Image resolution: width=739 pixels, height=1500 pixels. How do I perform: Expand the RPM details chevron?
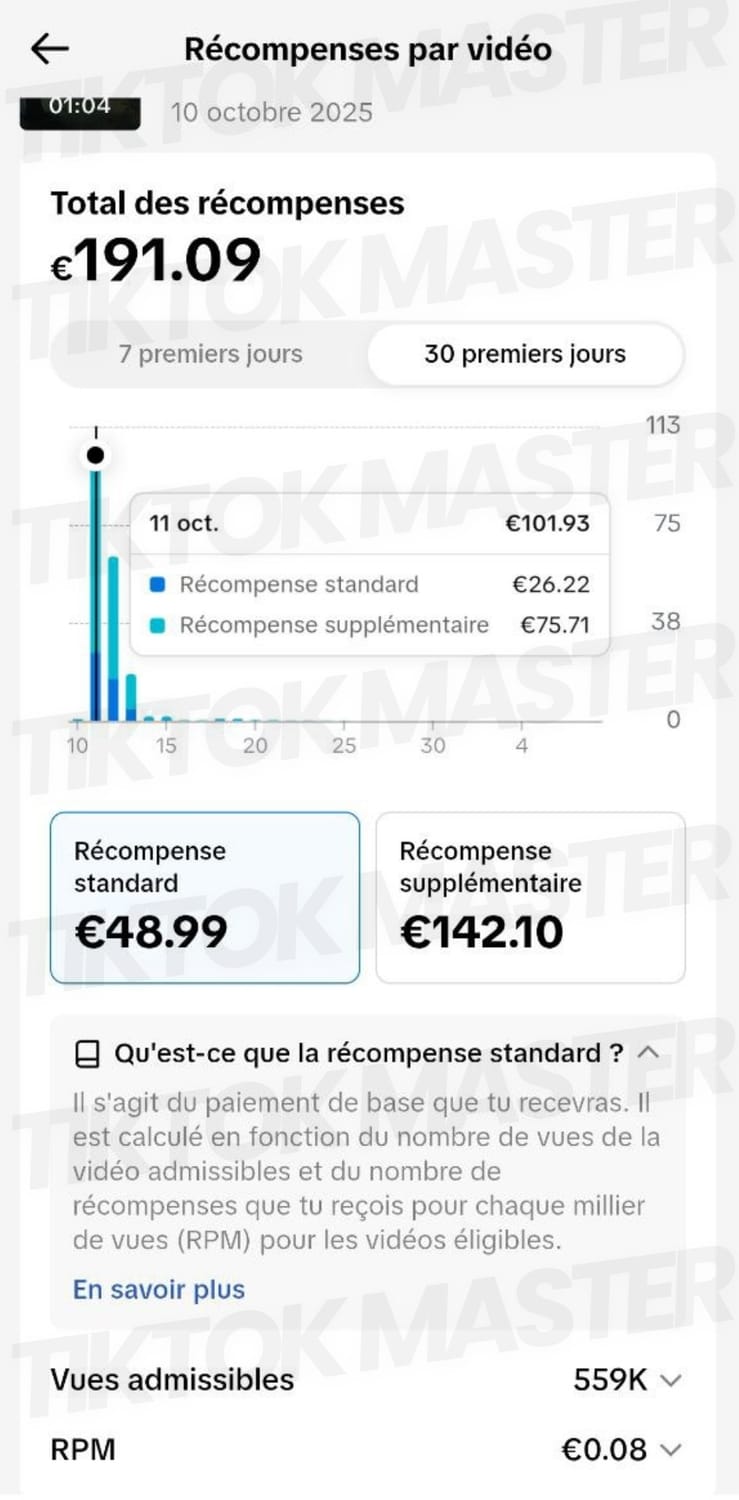click(x=672, y=1449)
